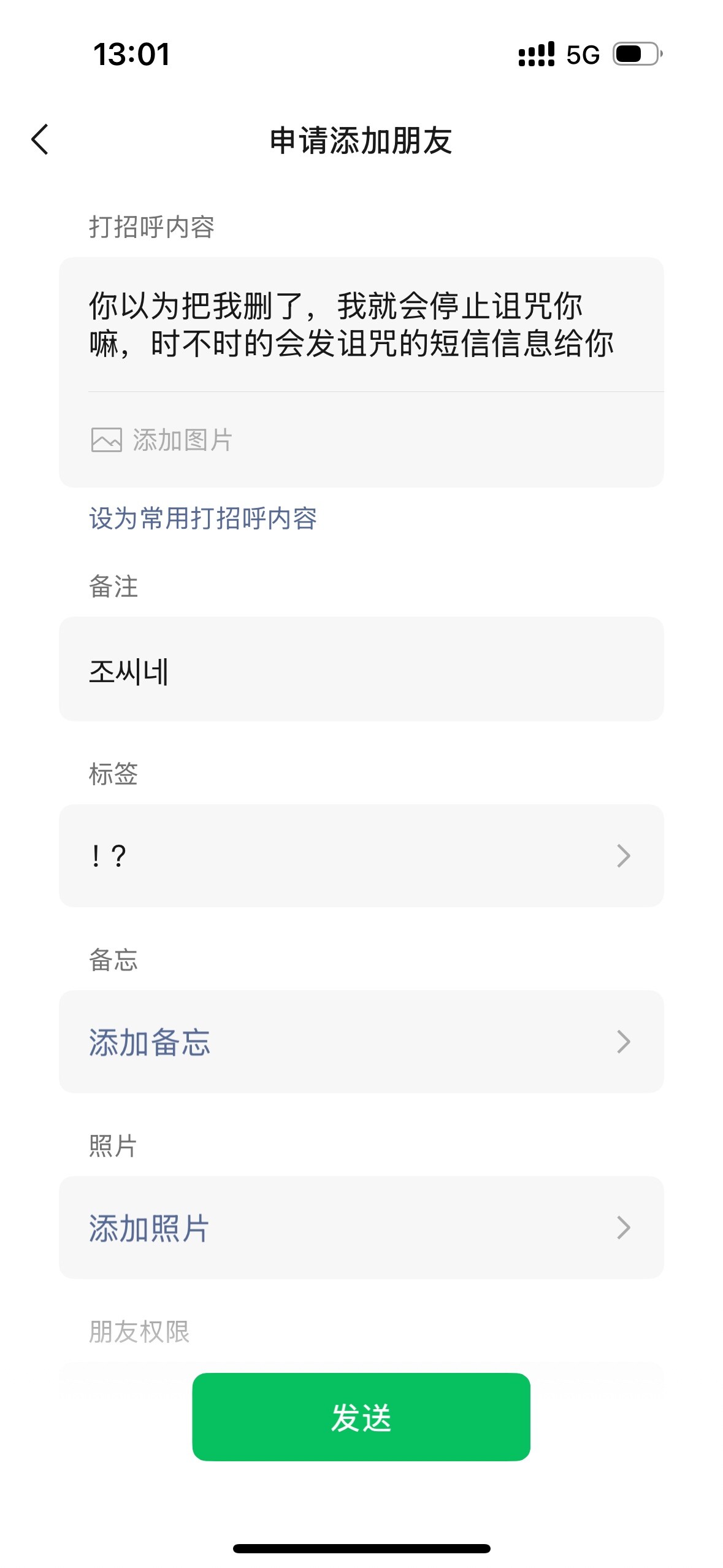Send the friend request with 发送

(361, 1417)
